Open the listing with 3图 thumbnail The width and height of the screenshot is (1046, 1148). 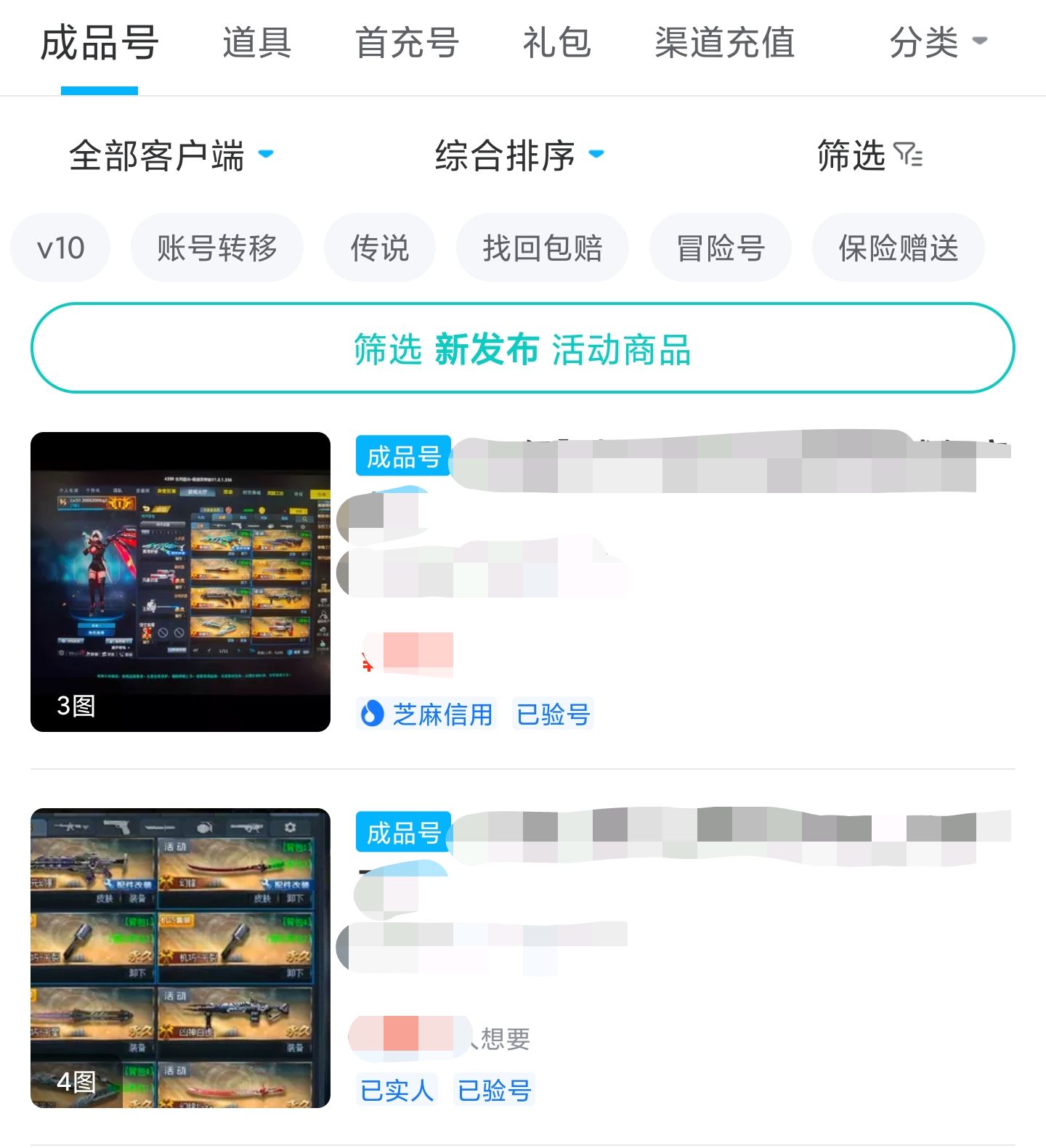point(180,582)
